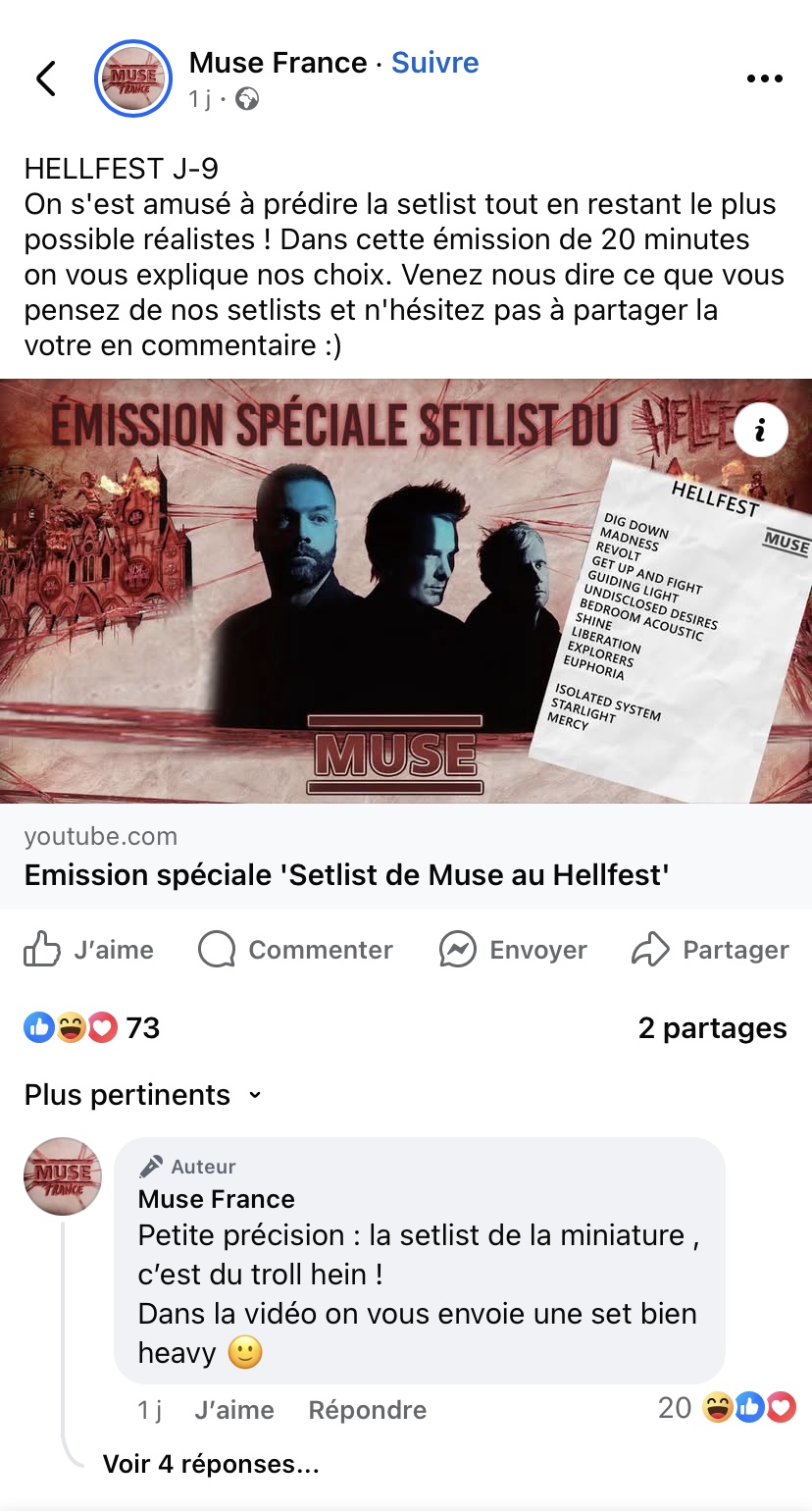Expand the Plus pertinents comment sorting

[143, 1095]
